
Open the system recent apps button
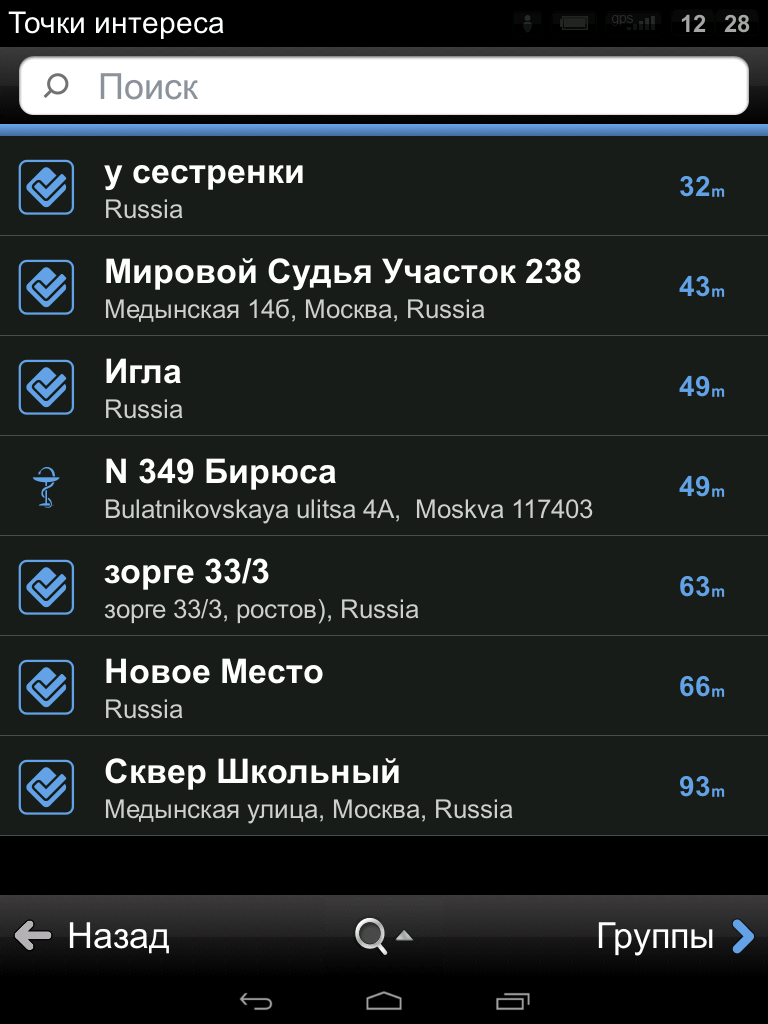[512, 1000]
